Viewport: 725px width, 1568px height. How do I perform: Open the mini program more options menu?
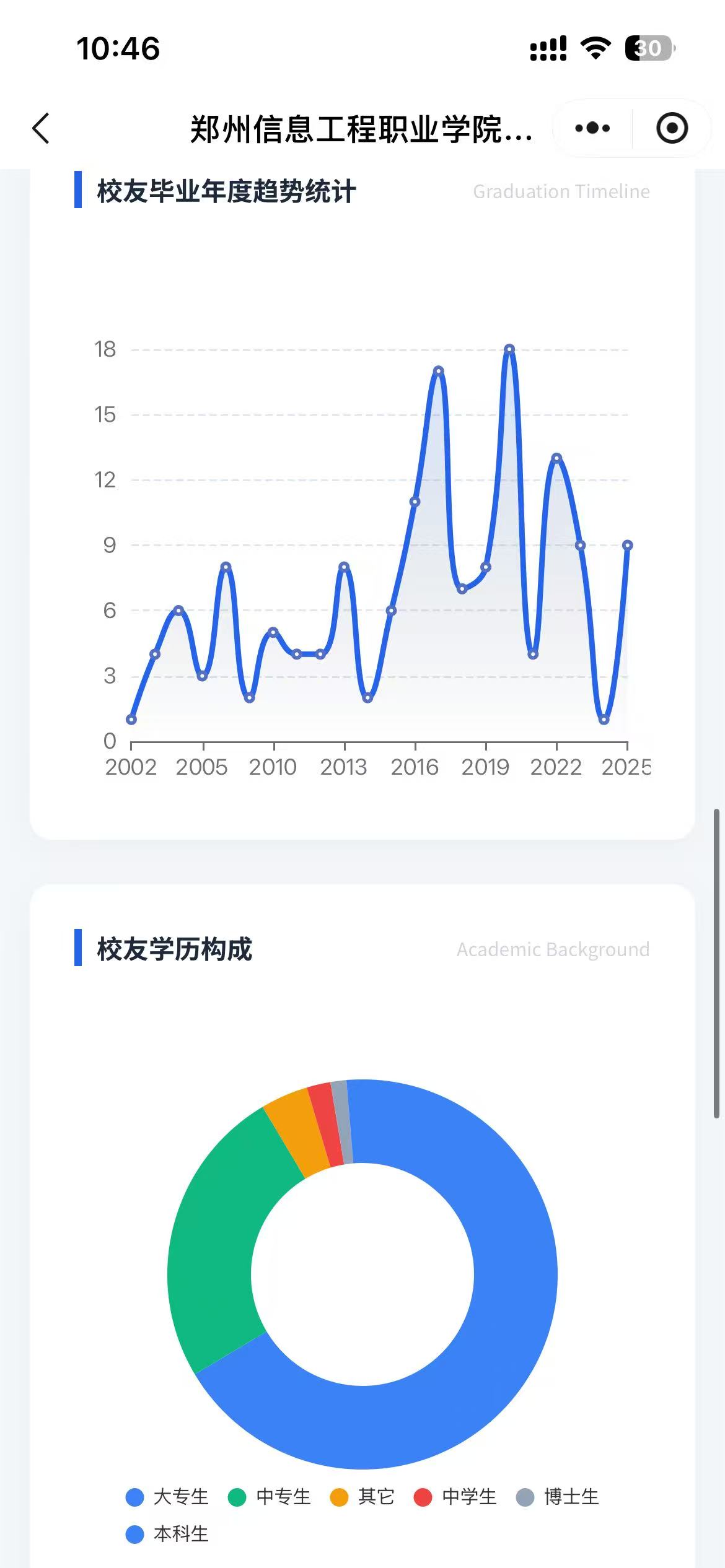592,129
